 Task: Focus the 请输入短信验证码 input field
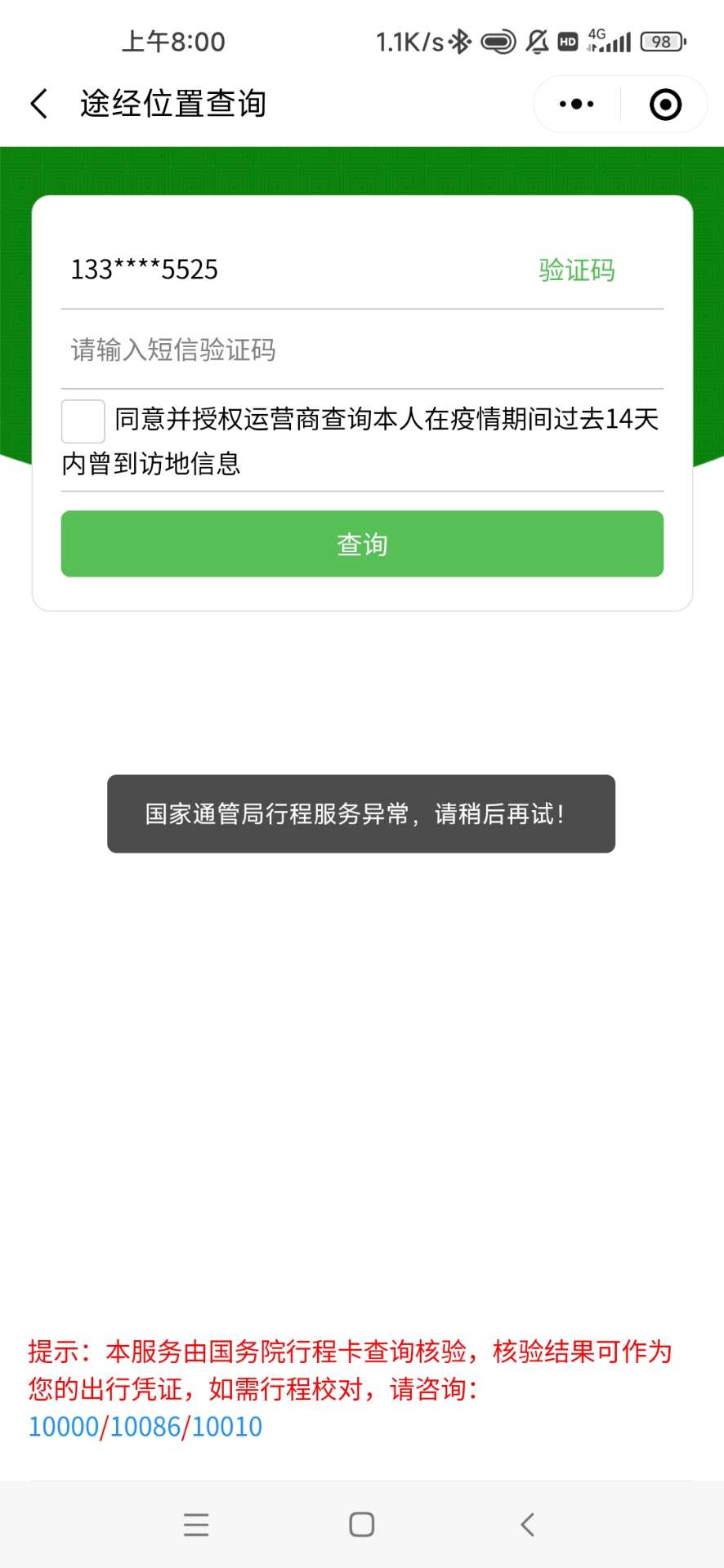pyautogui.click(x=362, y=350)
